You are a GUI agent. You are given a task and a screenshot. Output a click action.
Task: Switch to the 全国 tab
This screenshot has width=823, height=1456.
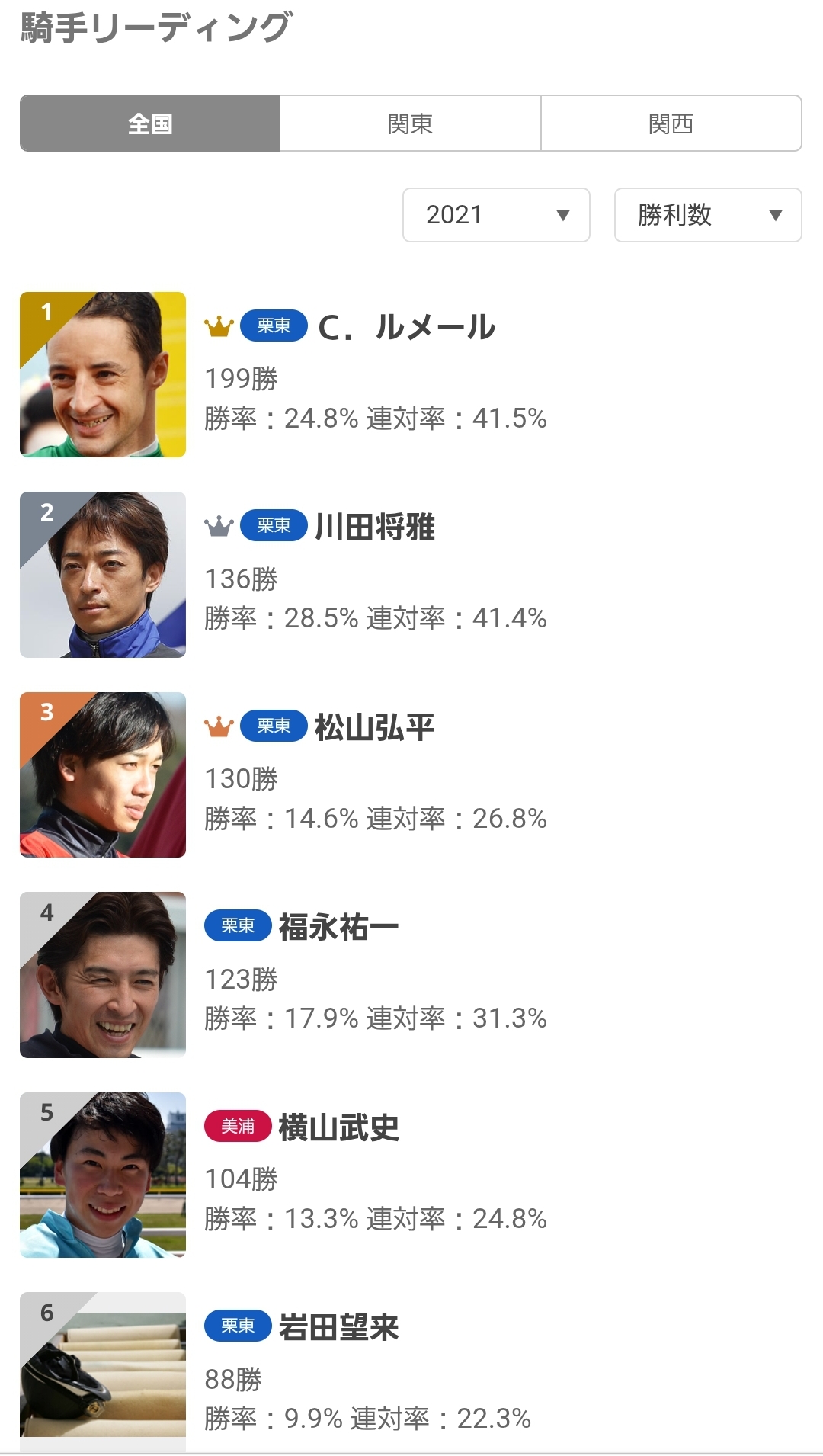150,123
